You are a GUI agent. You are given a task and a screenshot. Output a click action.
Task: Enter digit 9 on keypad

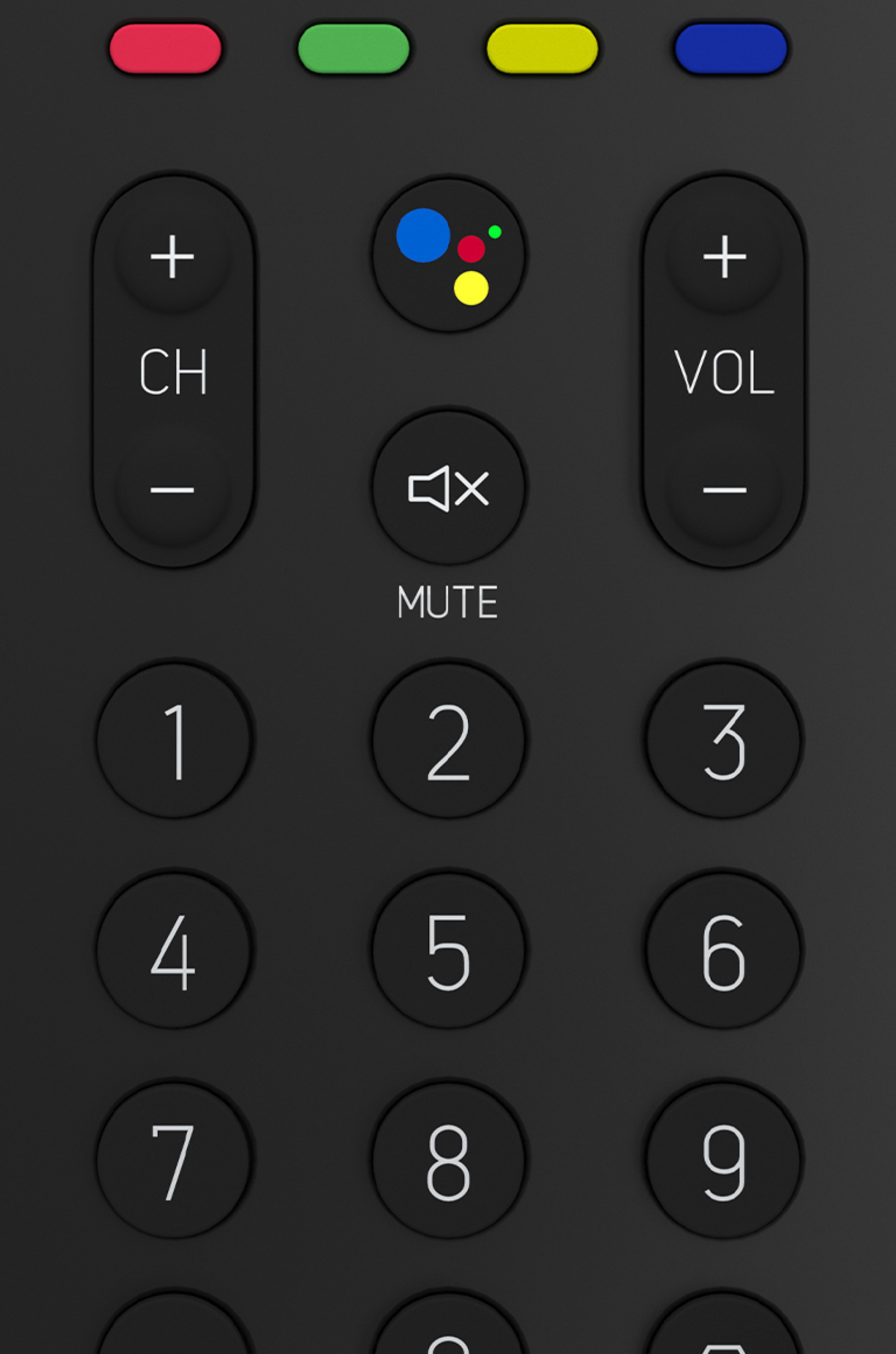723,1161
